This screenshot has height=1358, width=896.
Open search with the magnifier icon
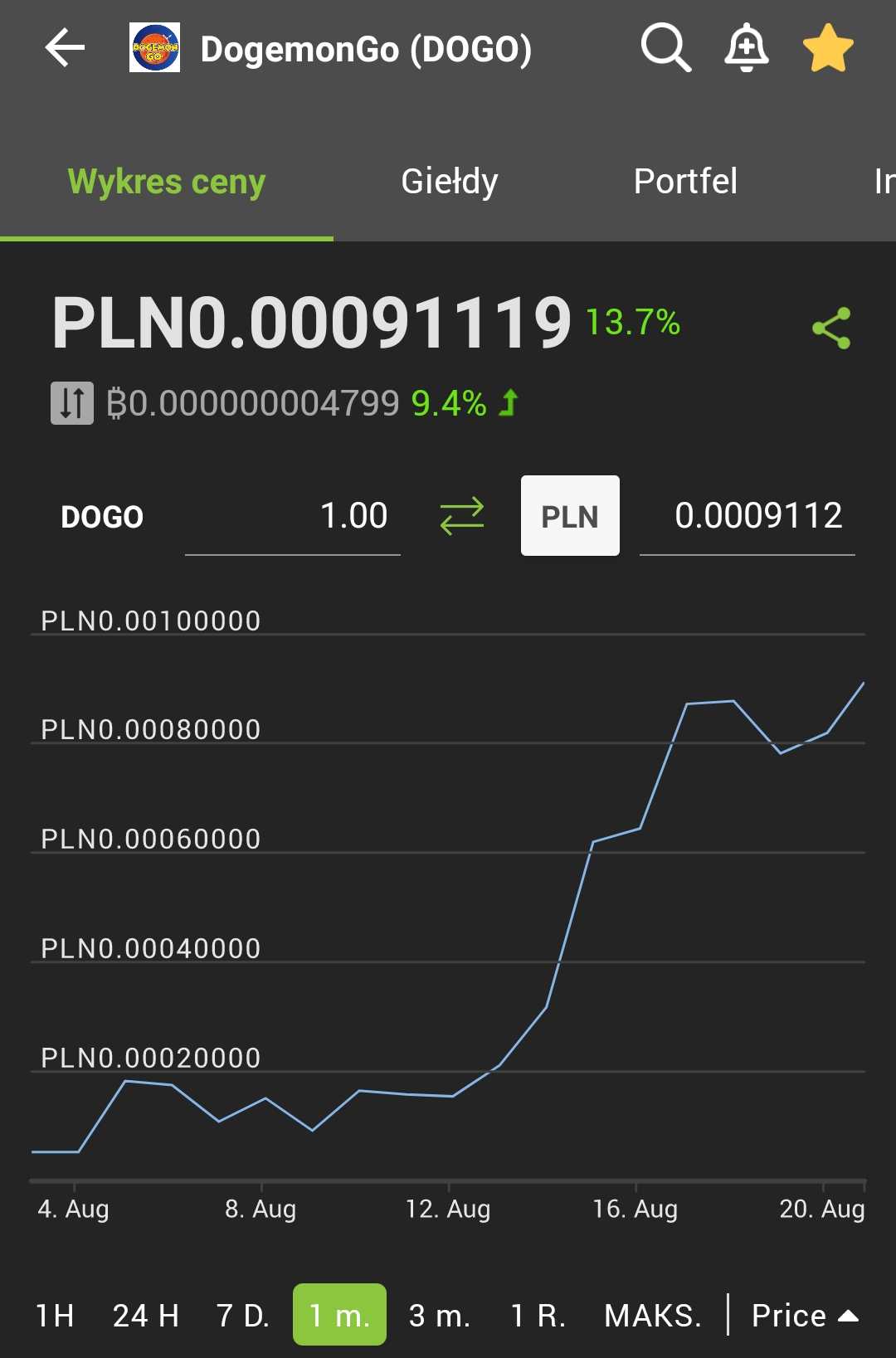point(665,48)
